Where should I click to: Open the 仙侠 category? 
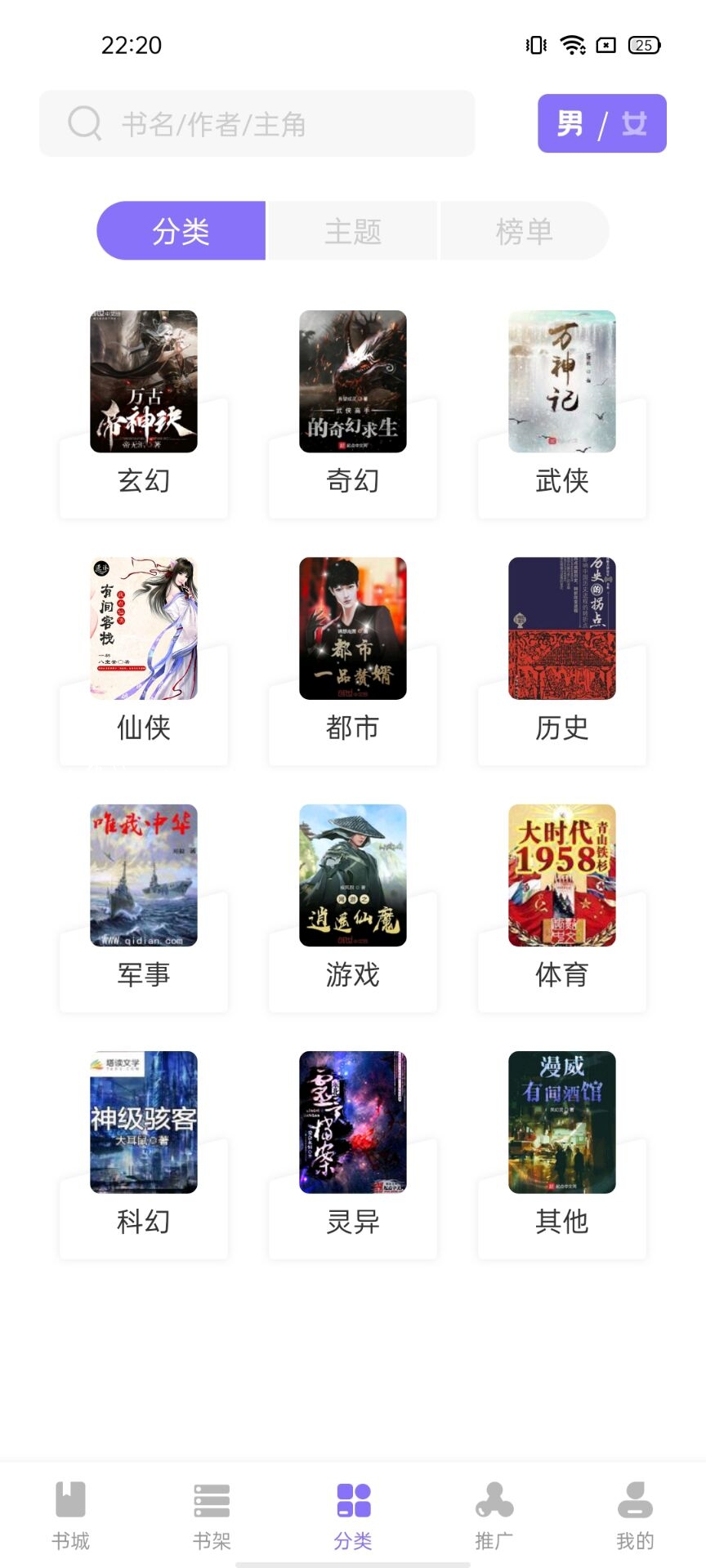(144, 661)
